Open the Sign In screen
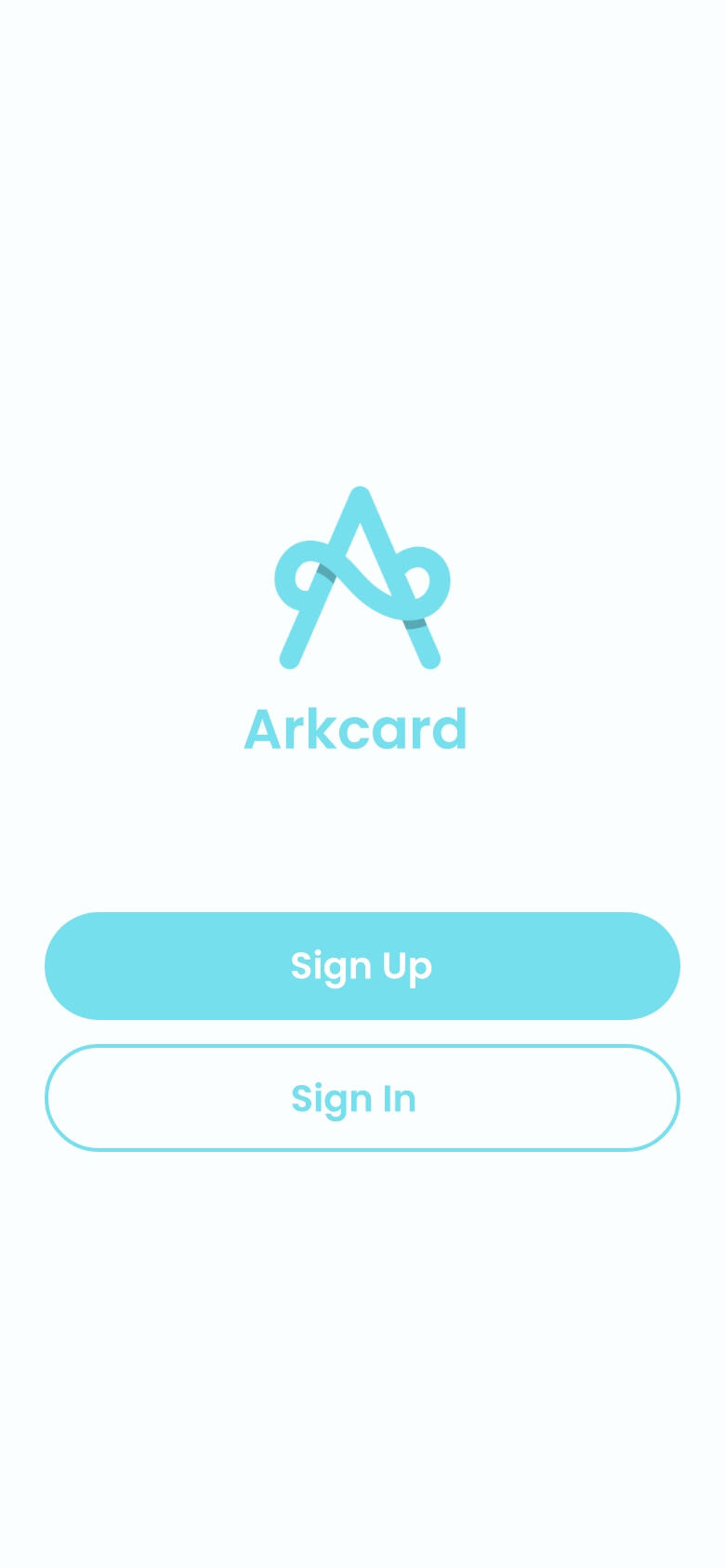The width and height of the screenshot is (725, 1568). [362, 1098]
